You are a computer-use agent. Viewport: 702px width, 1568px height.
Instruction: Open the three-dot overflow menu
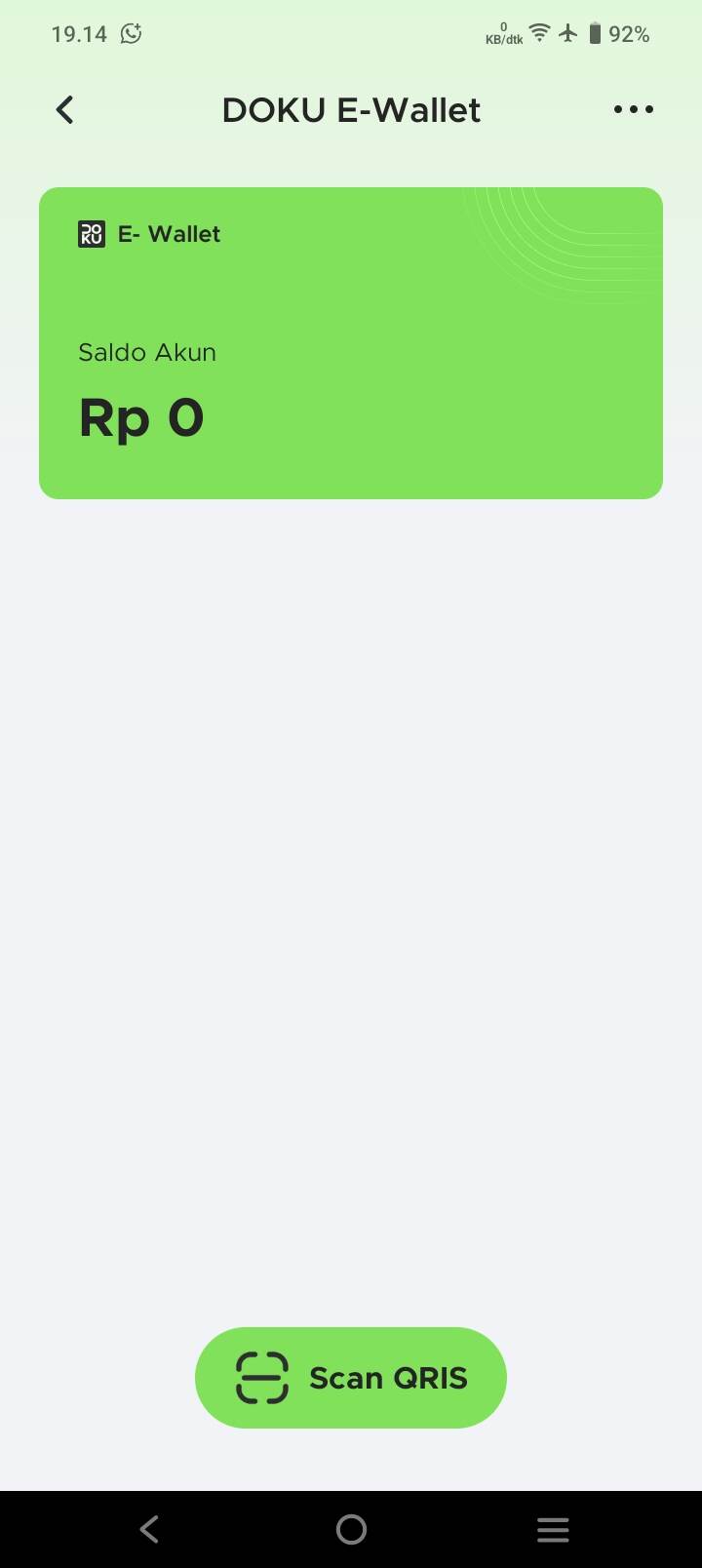click(634, 109)
